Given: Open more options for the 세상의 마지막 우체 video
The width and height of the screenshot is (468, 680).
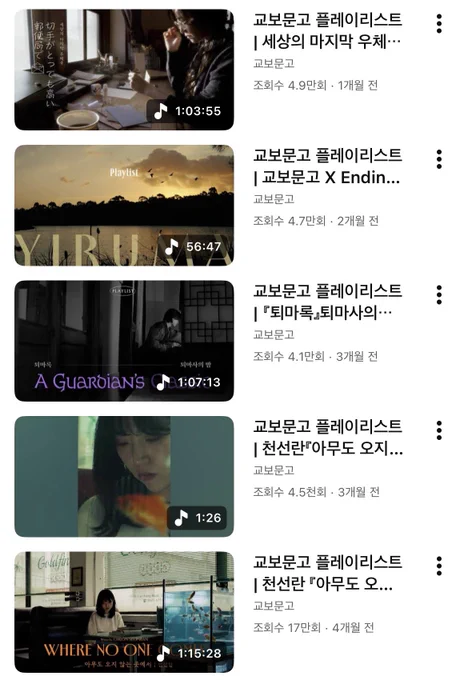Looking at the screenshot, I should (x=439, y=24).
